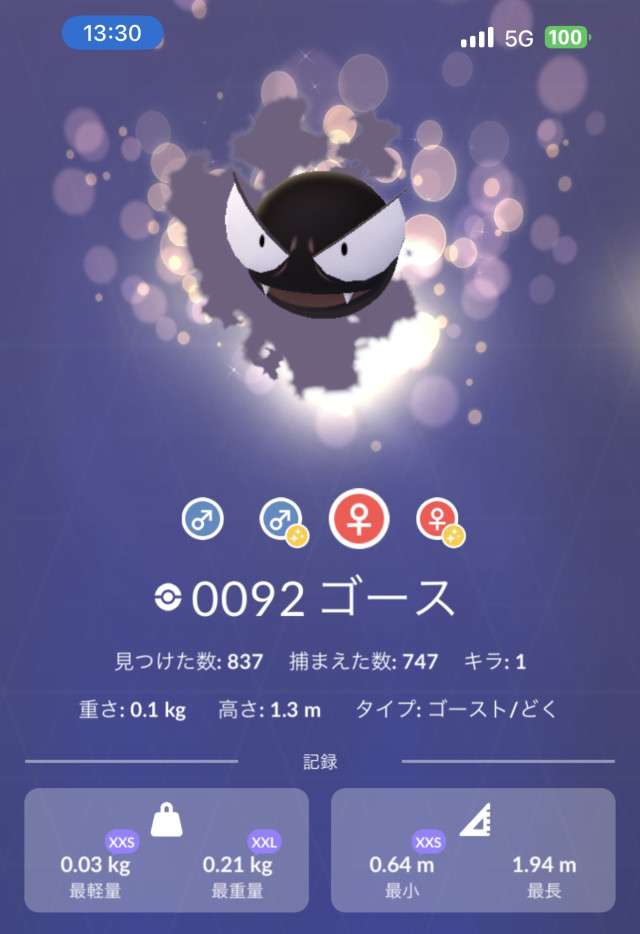
Task: Select the male form icon
Action: pos(202,520)
